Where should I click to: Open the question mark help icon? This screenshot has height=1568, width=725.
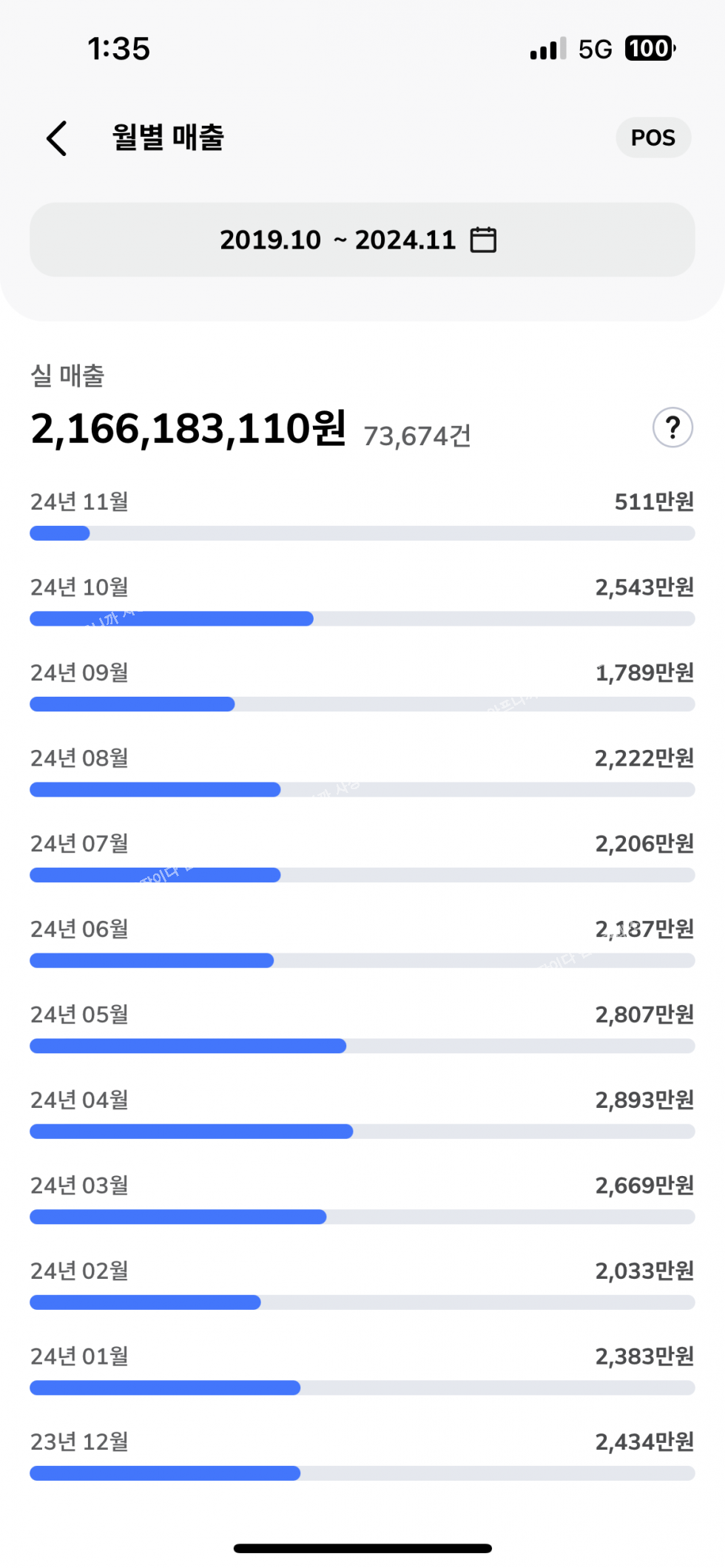672,428
